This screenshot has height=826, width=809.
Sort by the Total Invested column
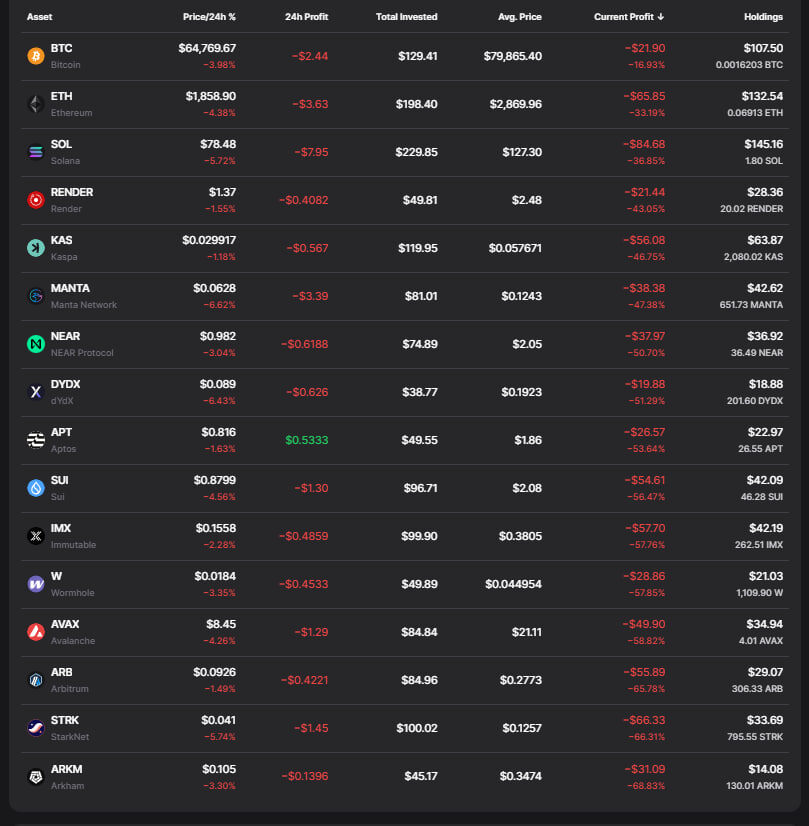click(406, 17)
